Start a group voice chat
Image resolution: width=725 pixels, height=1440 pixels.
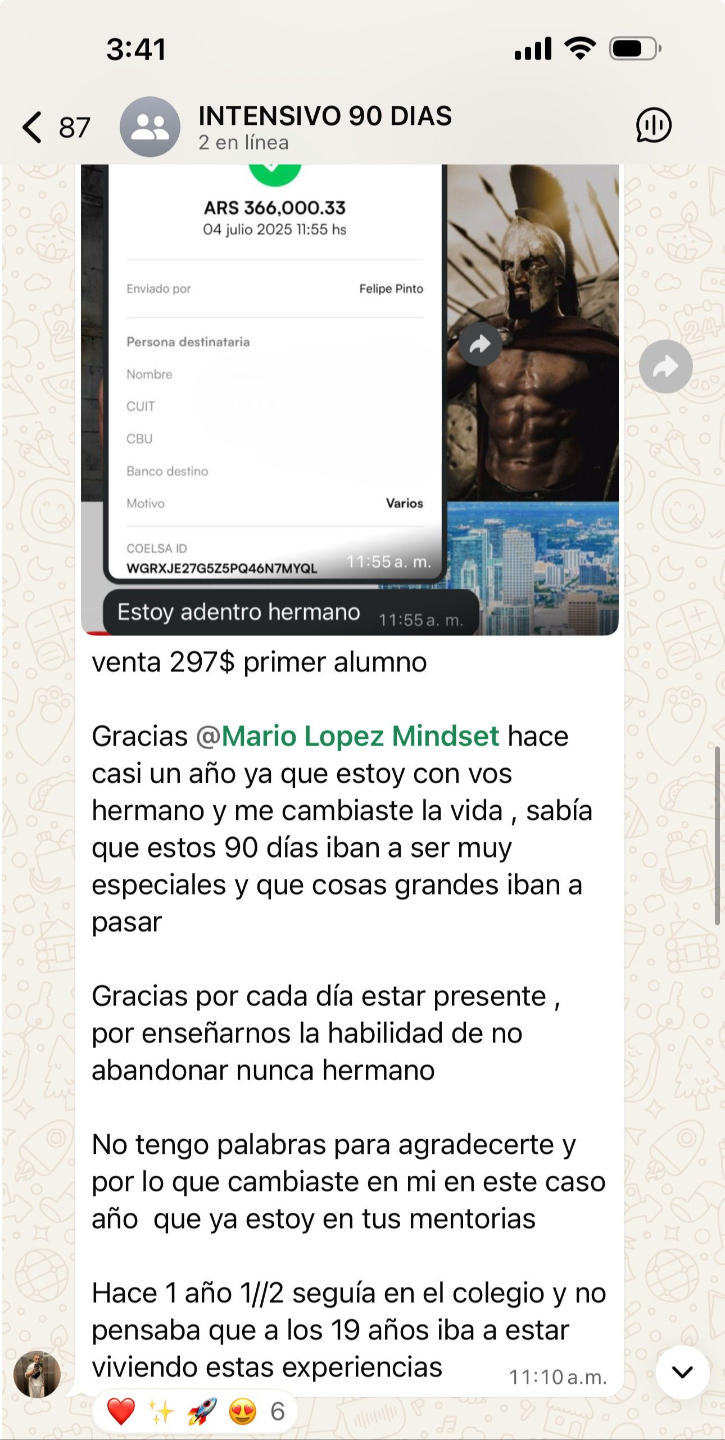click(x=654, y=126)
